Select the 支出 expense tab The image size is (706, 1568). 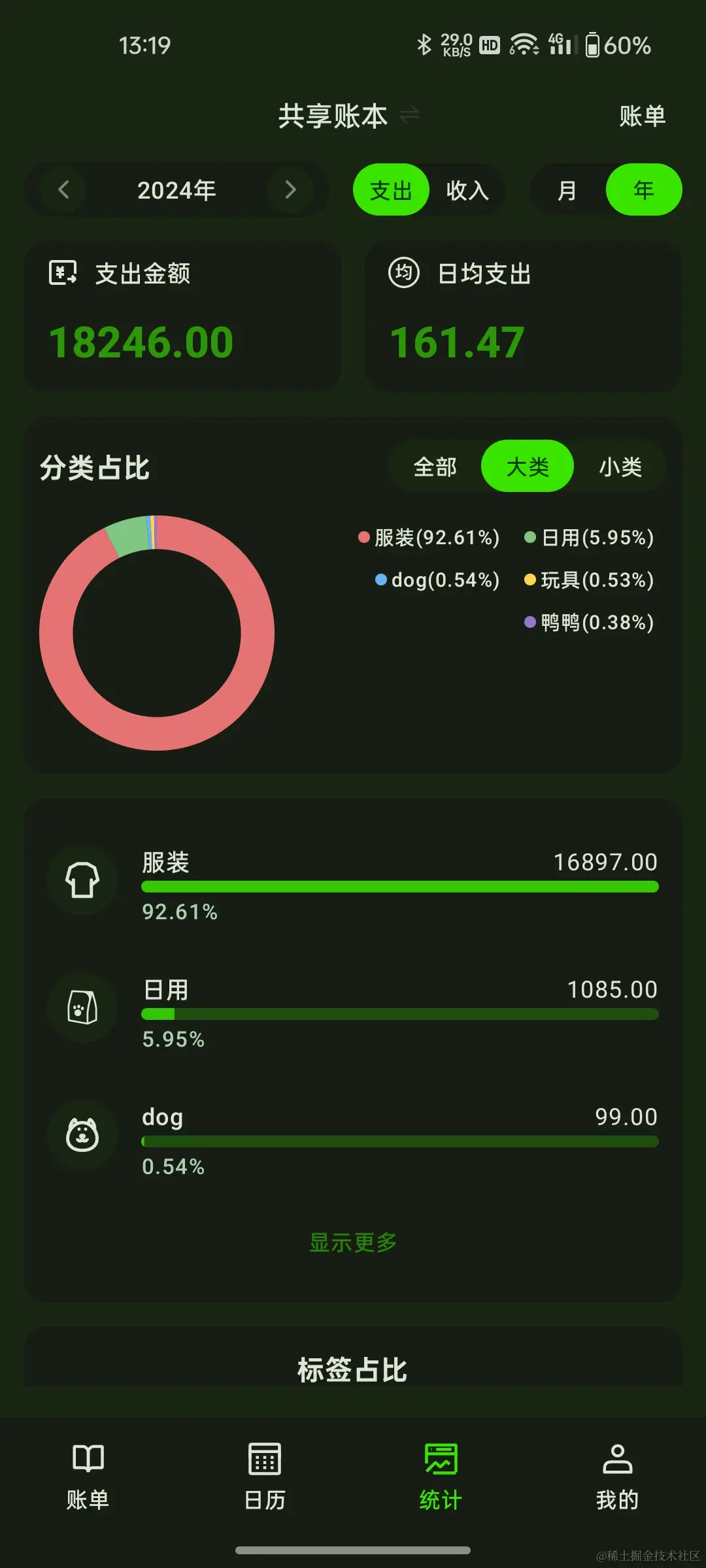[x=391, y=190]
